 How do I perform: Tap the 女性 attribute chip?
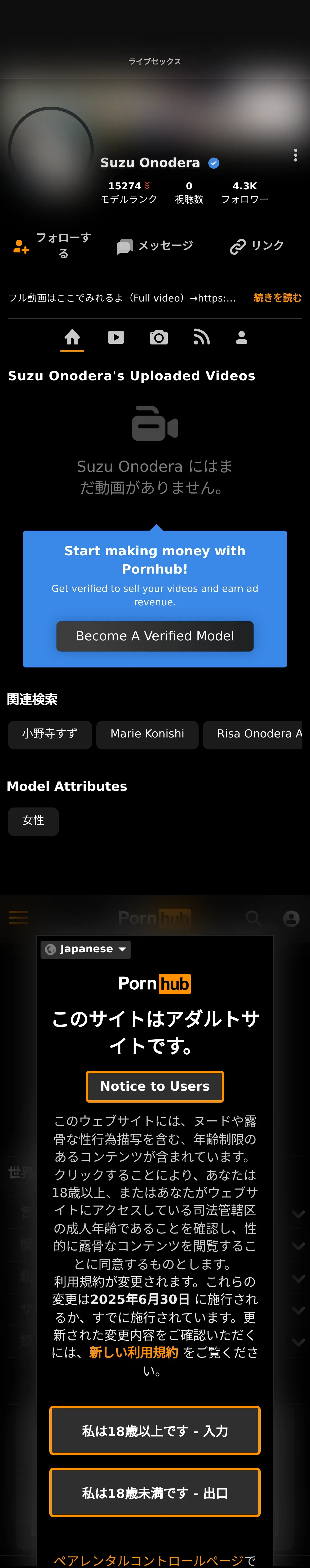tap(33, 820)
